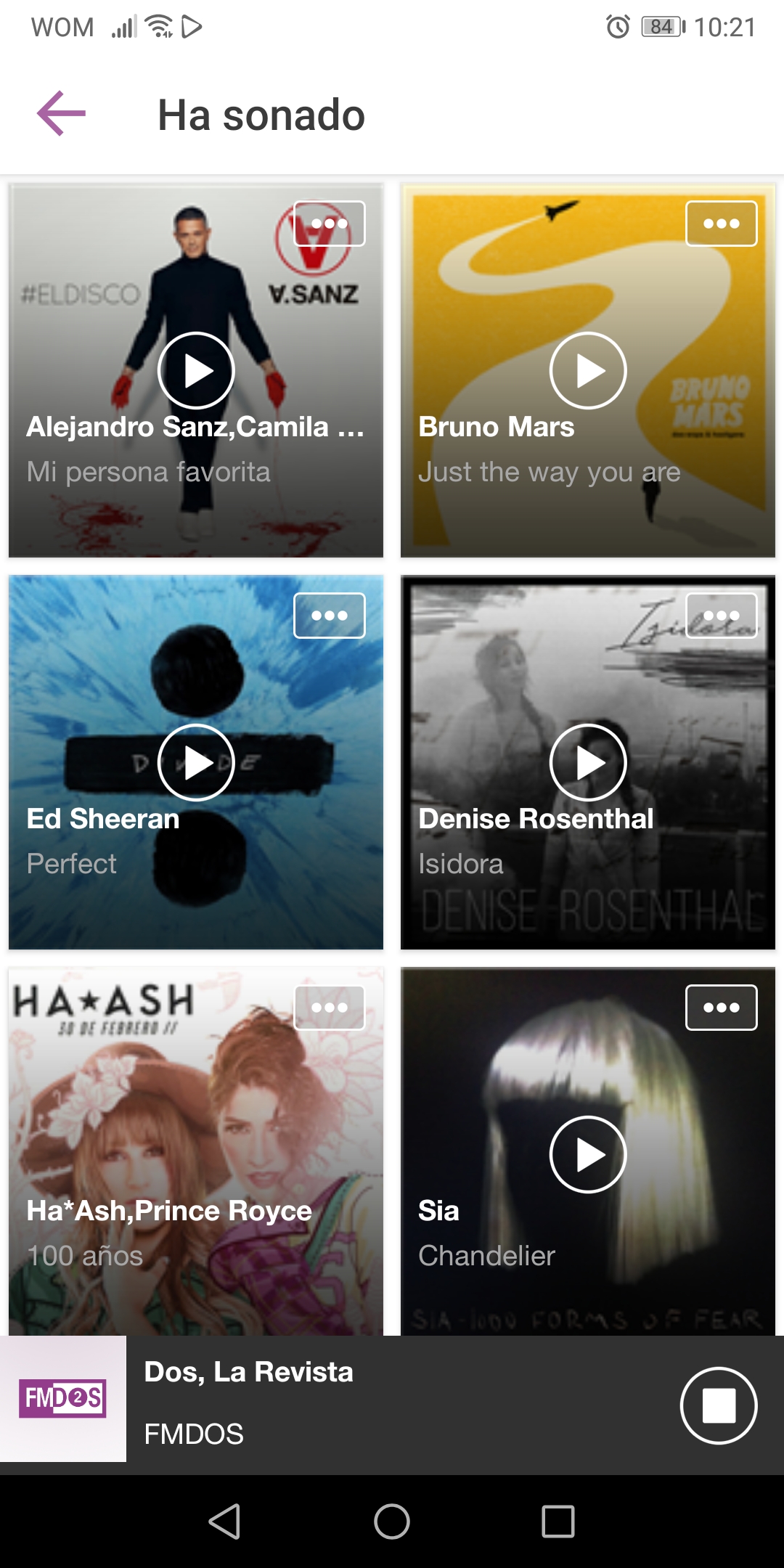Screen dimensions: 784x1568
Task: Open the three-dot menu on Ed Sheeran card
Action: click(329, 616)
